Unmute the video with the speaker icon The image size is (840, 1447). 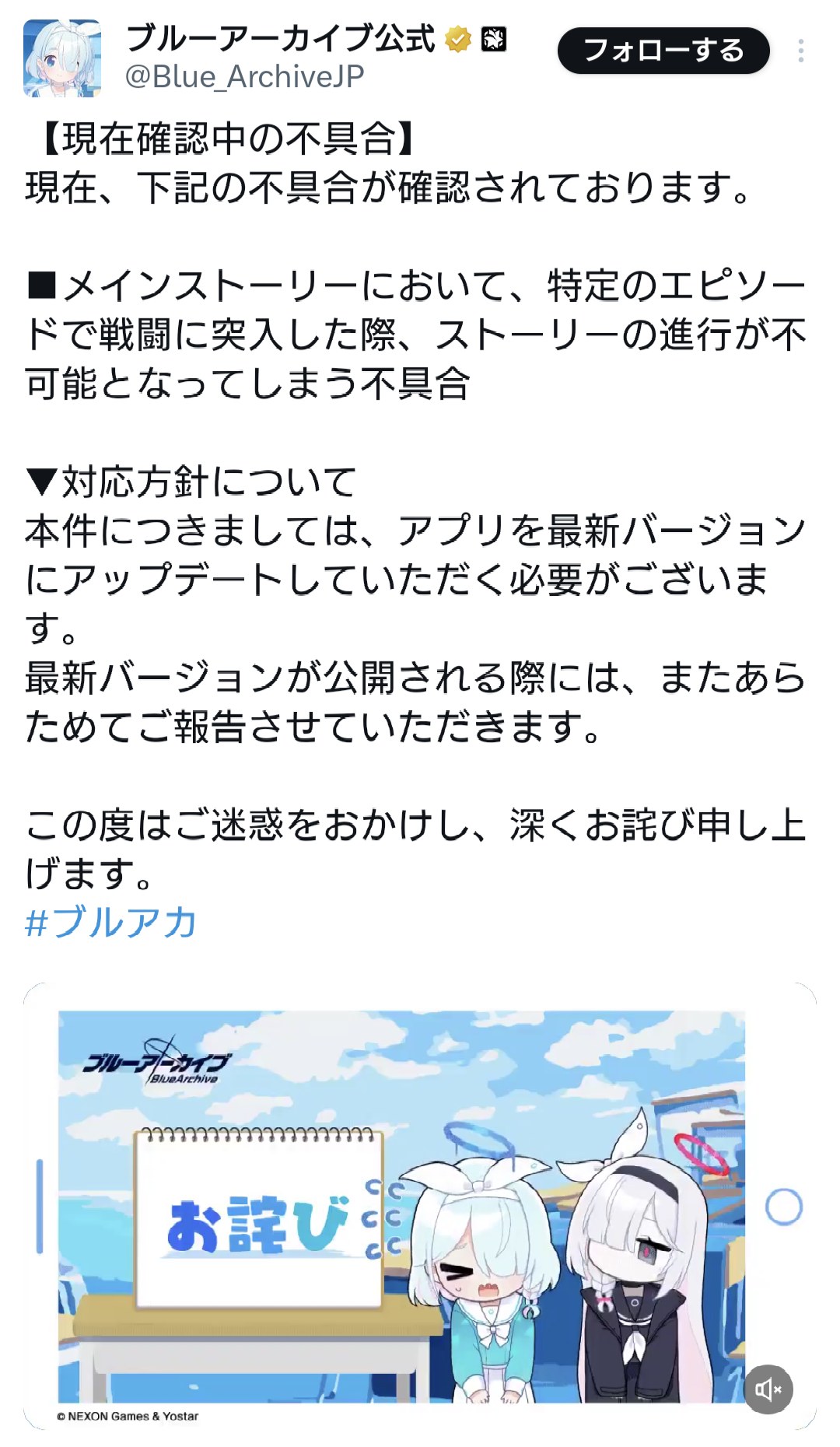click(768, 1389)
